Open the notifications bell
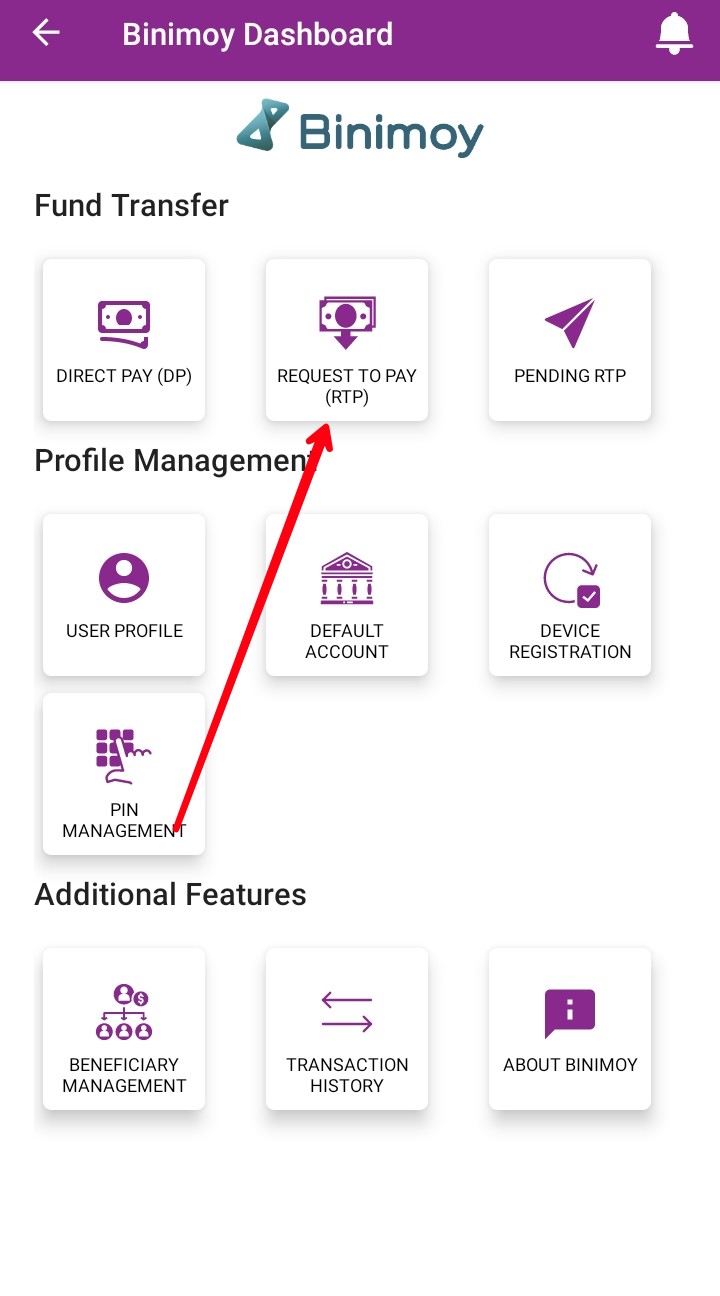Viewport: 720px width, 1296px height. [674, 34]
